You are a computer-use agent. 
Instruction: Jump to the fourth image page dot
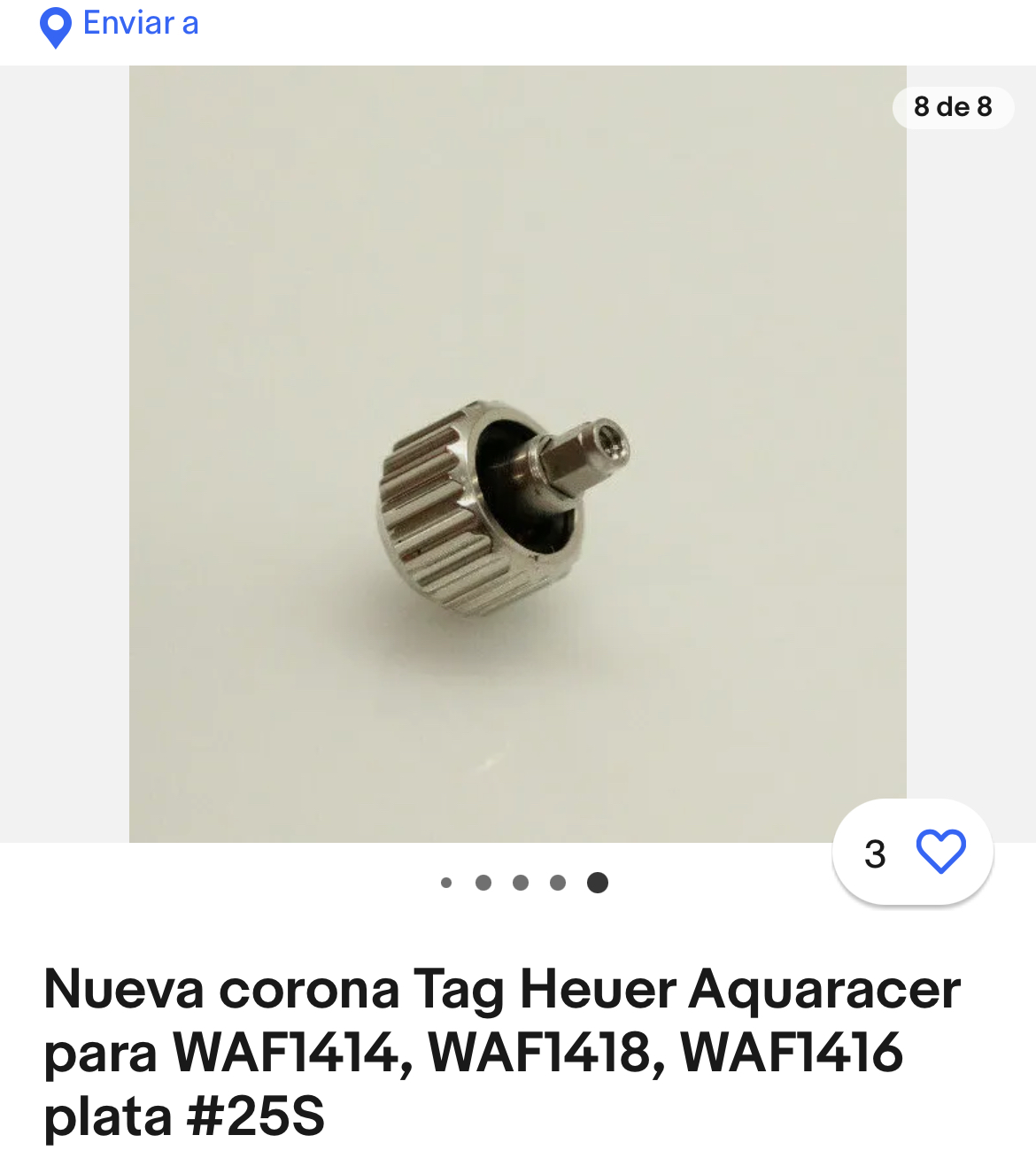point(558,883)
